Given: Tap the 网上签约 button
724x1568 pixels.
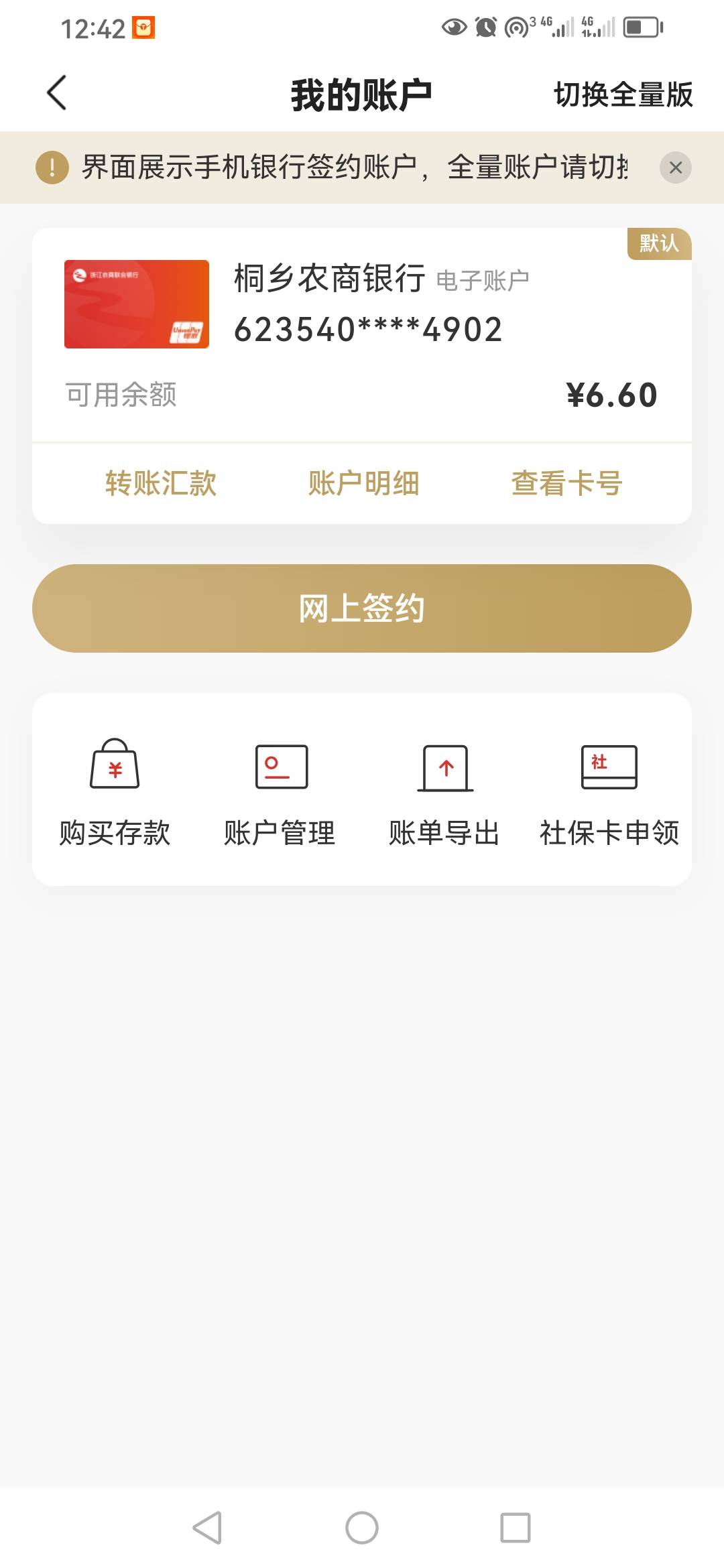Looking at the screenshot, I should [362, 608].
